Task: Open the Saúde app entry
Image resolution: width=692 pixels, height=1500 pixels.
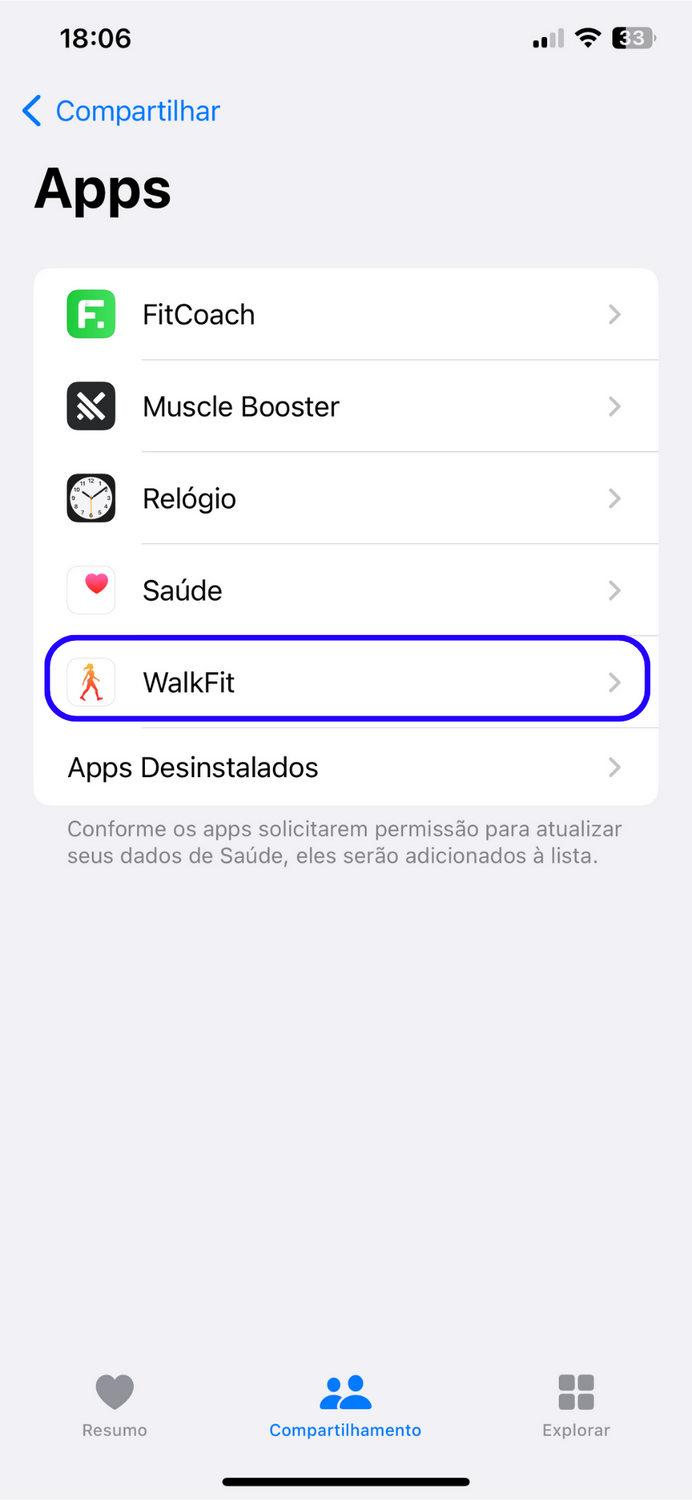Action: pyautogui.click(x=346, y=590)
